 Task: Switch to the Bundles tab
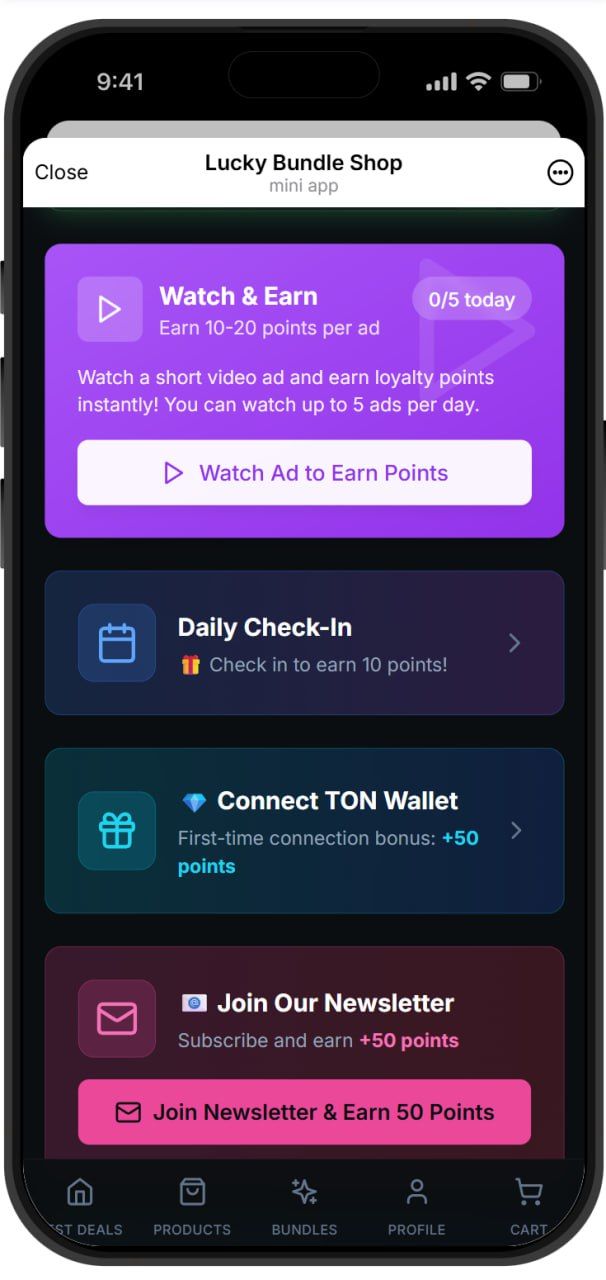tap(304, 1206)
